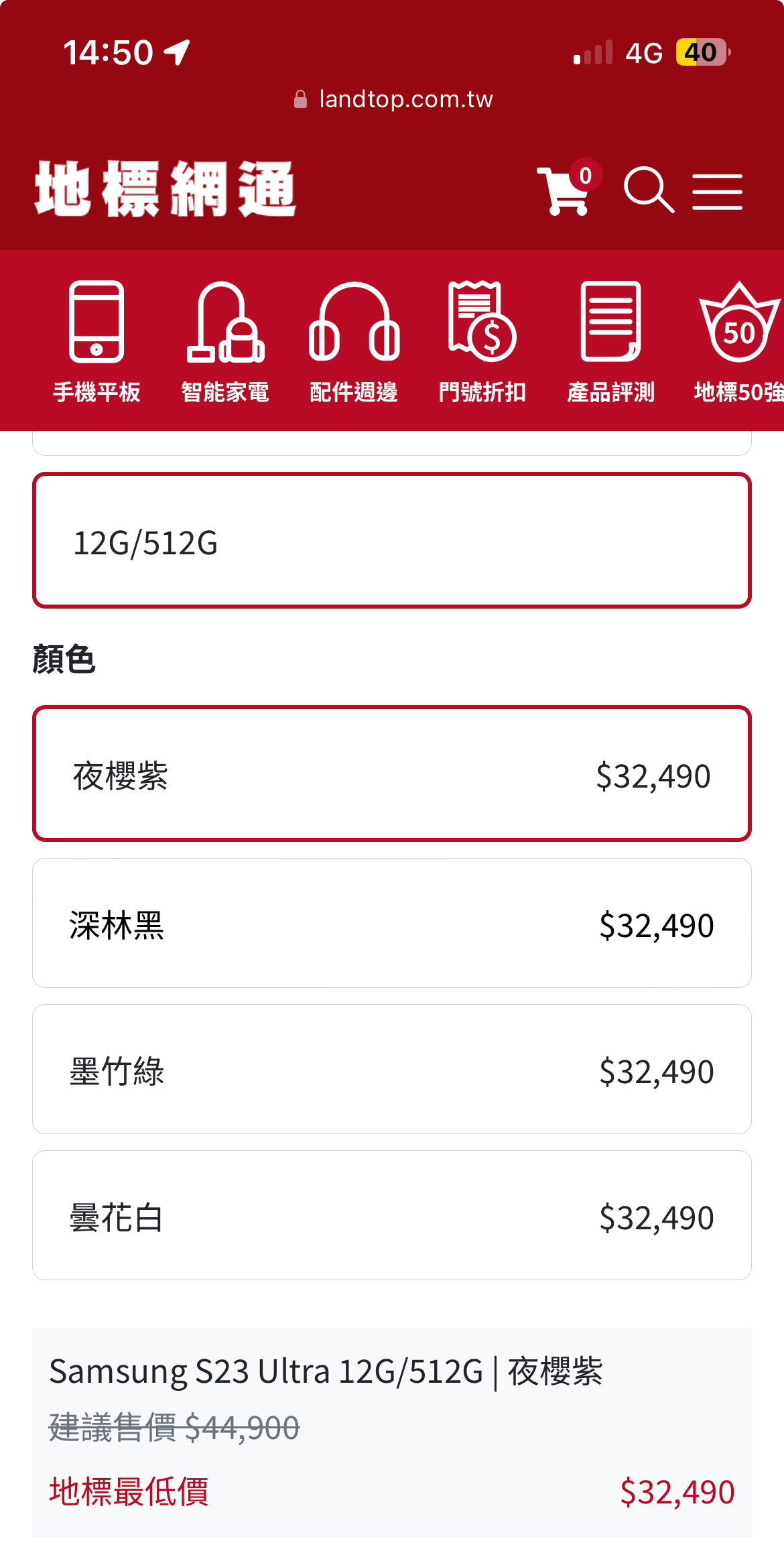
Task: Tap the landtop.com.tw address bar
Action: pos(393,99)
